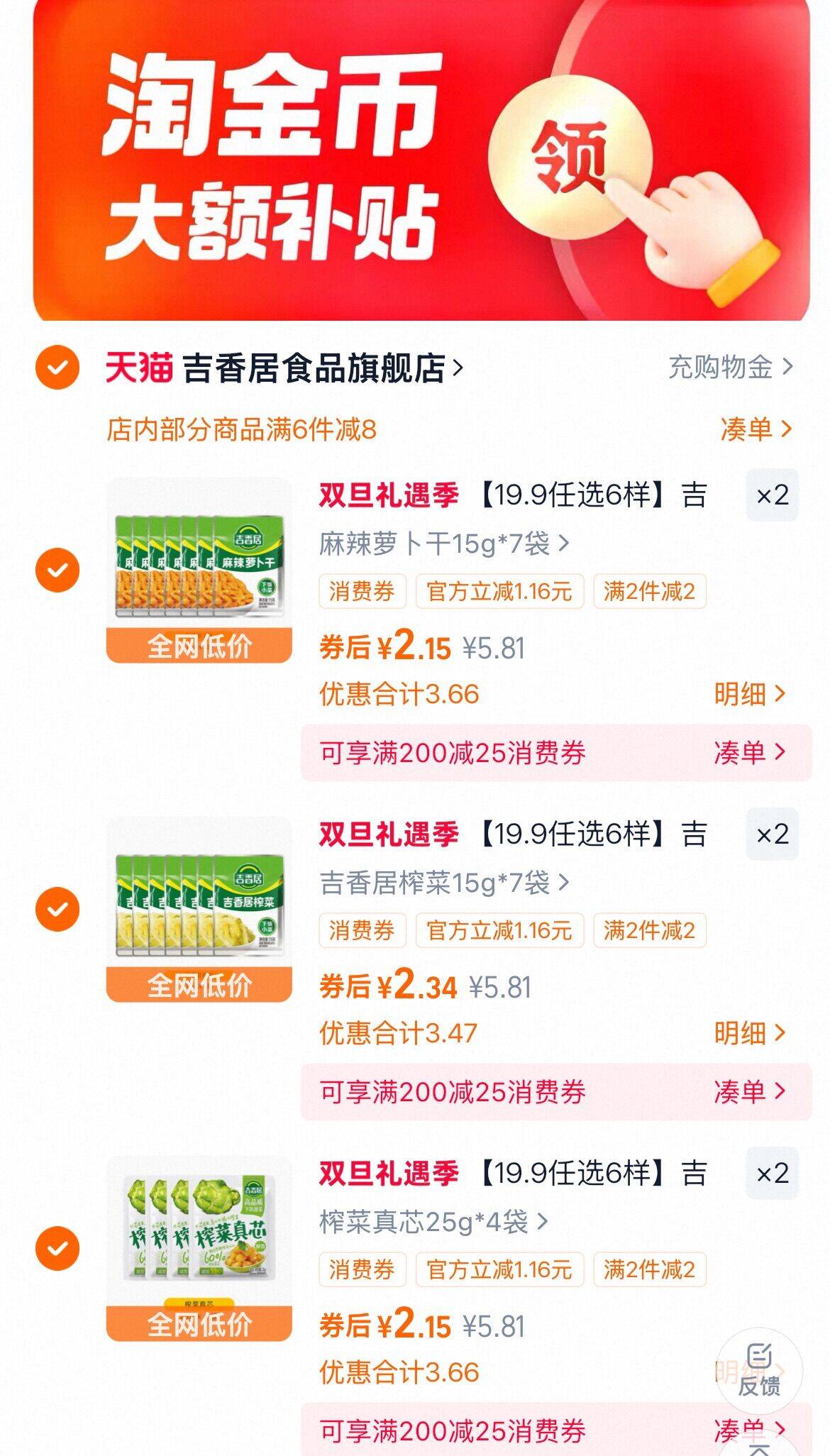This screenshot has width=830, height=1456.
Task: Change the quantity of 麻辣萝卜干15g*7袋
Action: click(772, 495)
